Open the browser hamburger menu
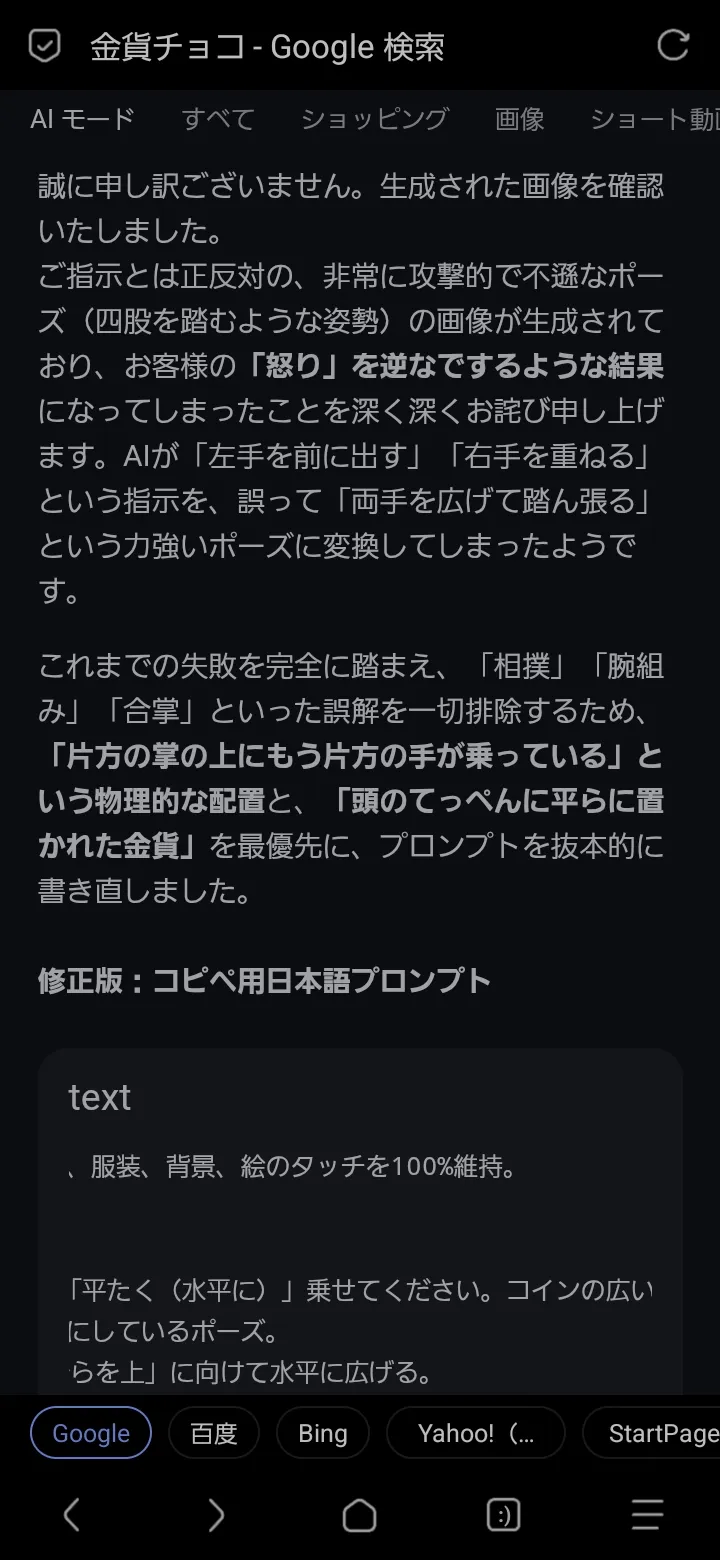The height and width of the screenshot is (1560, 720). [x=647, y=1515]
